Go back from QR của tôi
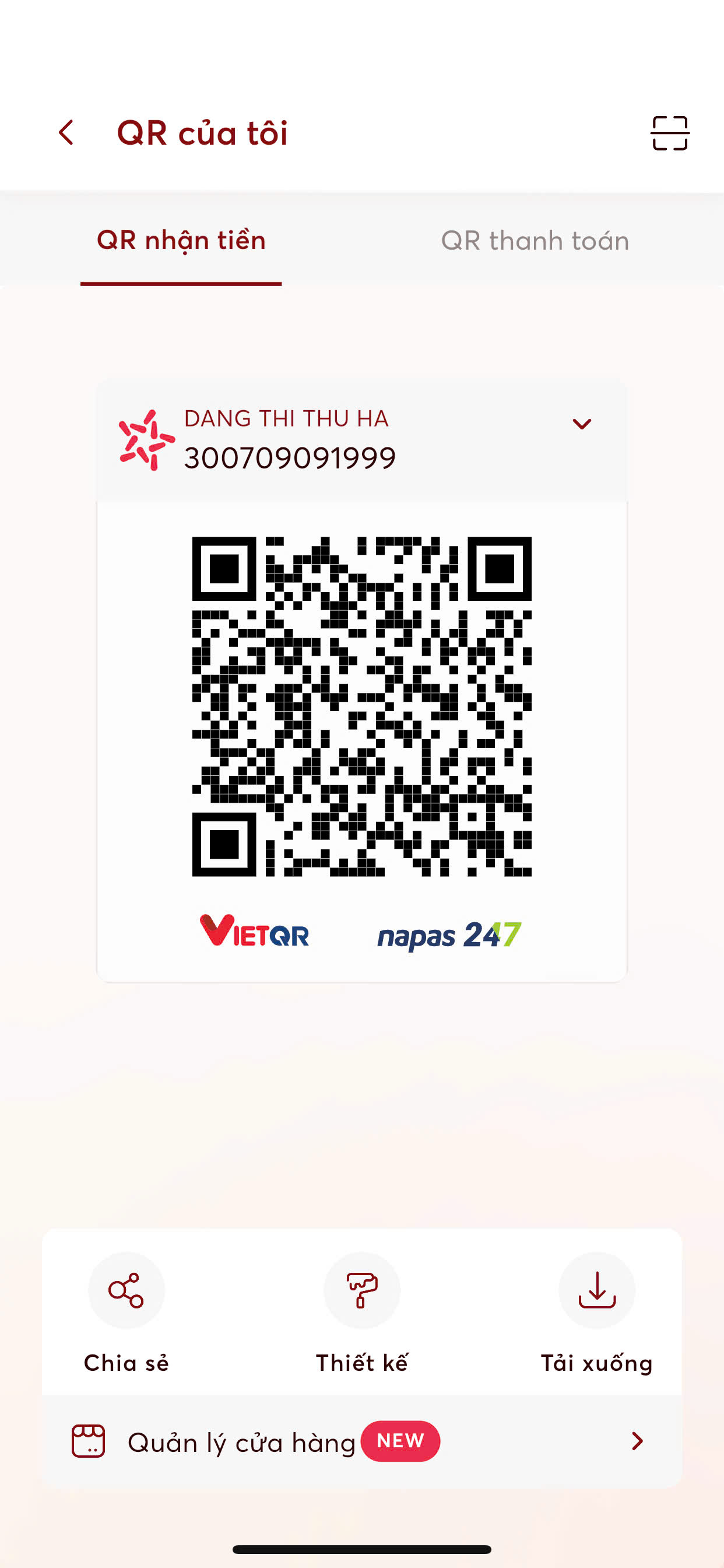 66,132
